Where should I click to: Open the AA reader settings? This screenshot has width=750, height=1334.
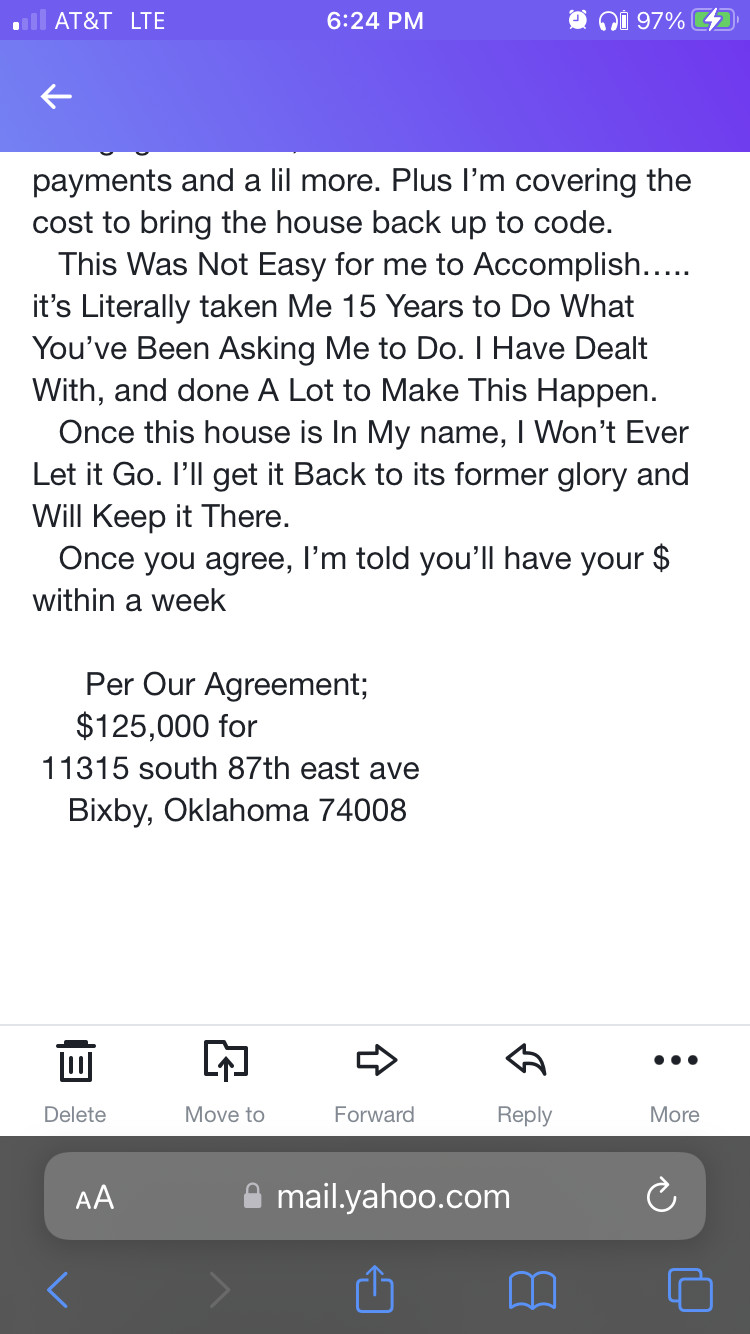pyautogui.click(x=95, y=1197)
